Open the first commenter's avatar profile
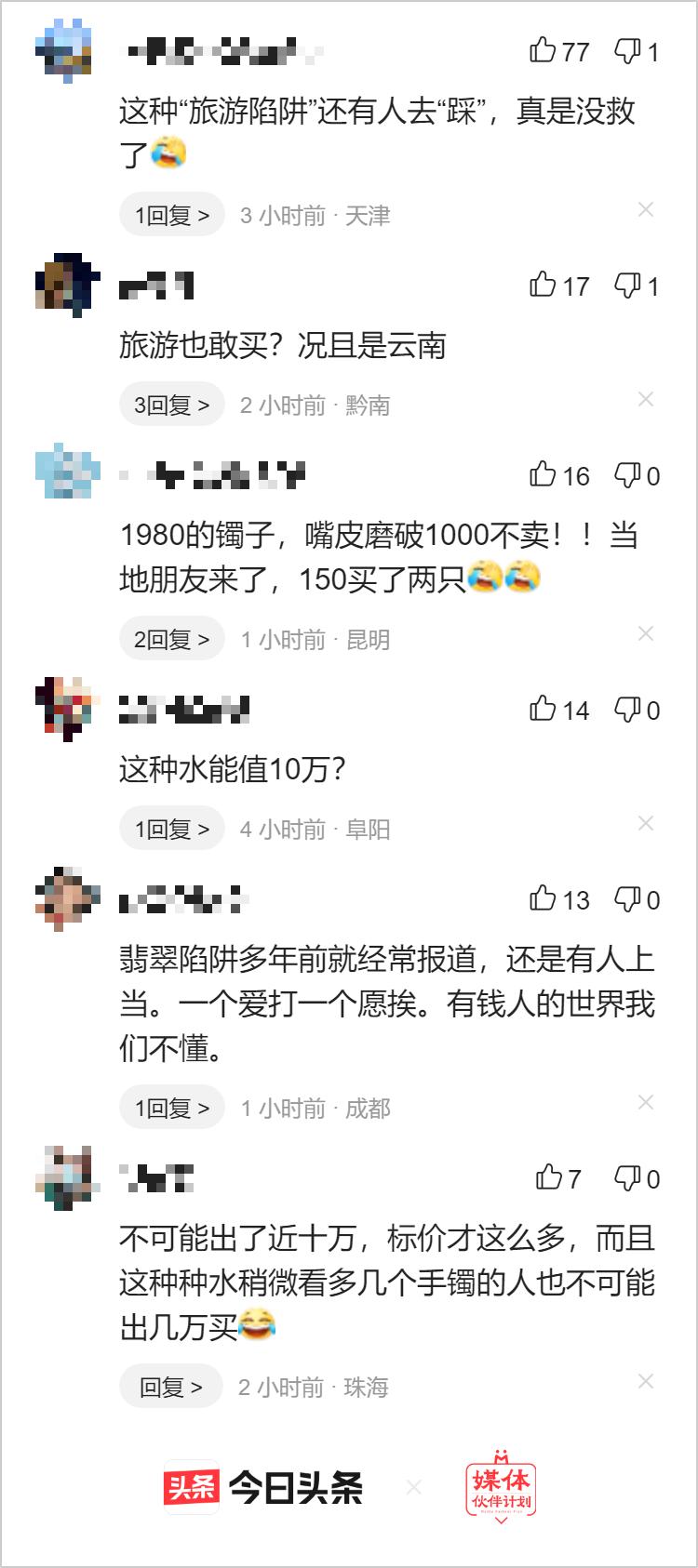The image size is (698, 1568). (64, 50)
